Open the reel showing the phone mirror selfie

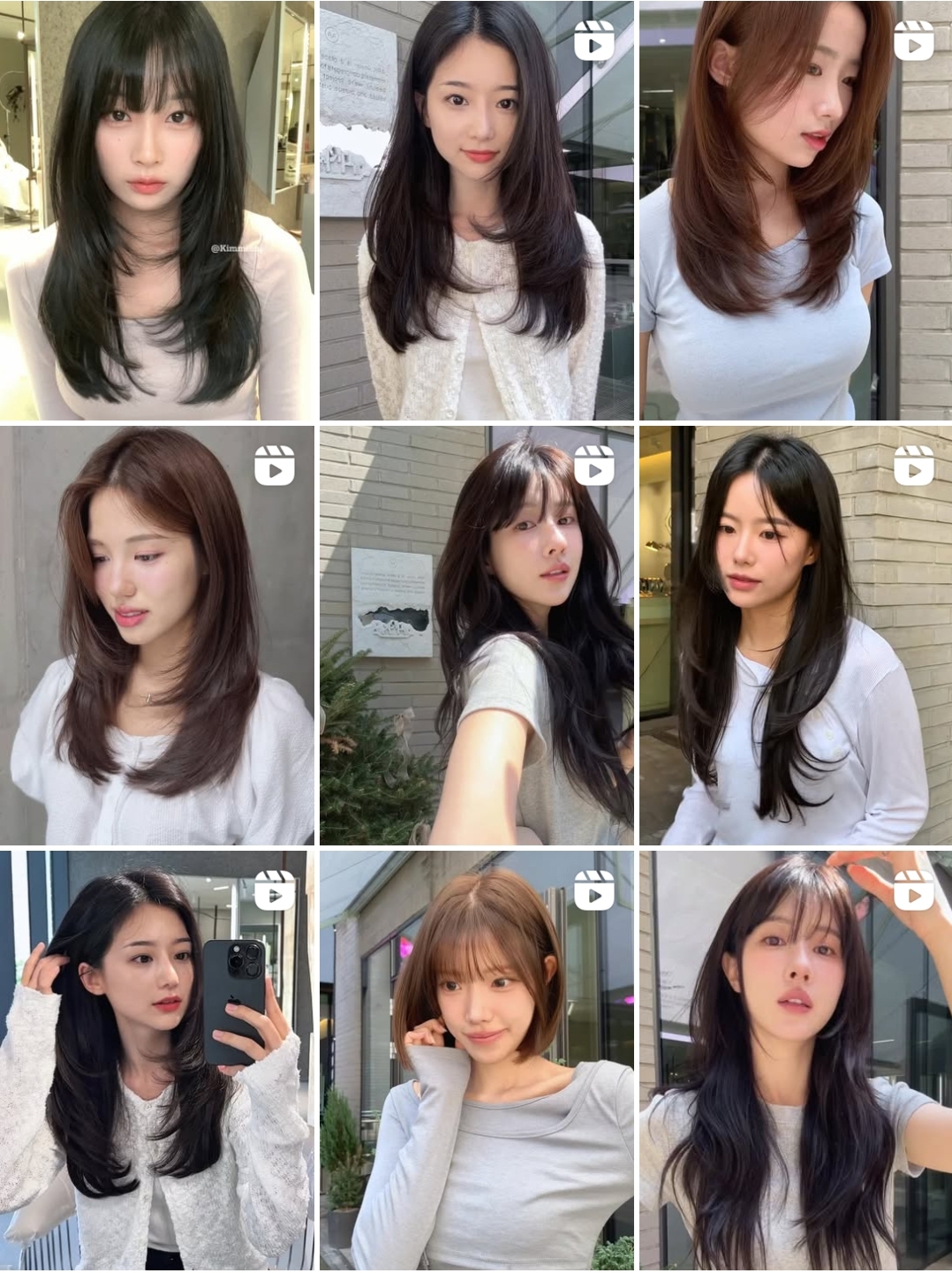157,1061
